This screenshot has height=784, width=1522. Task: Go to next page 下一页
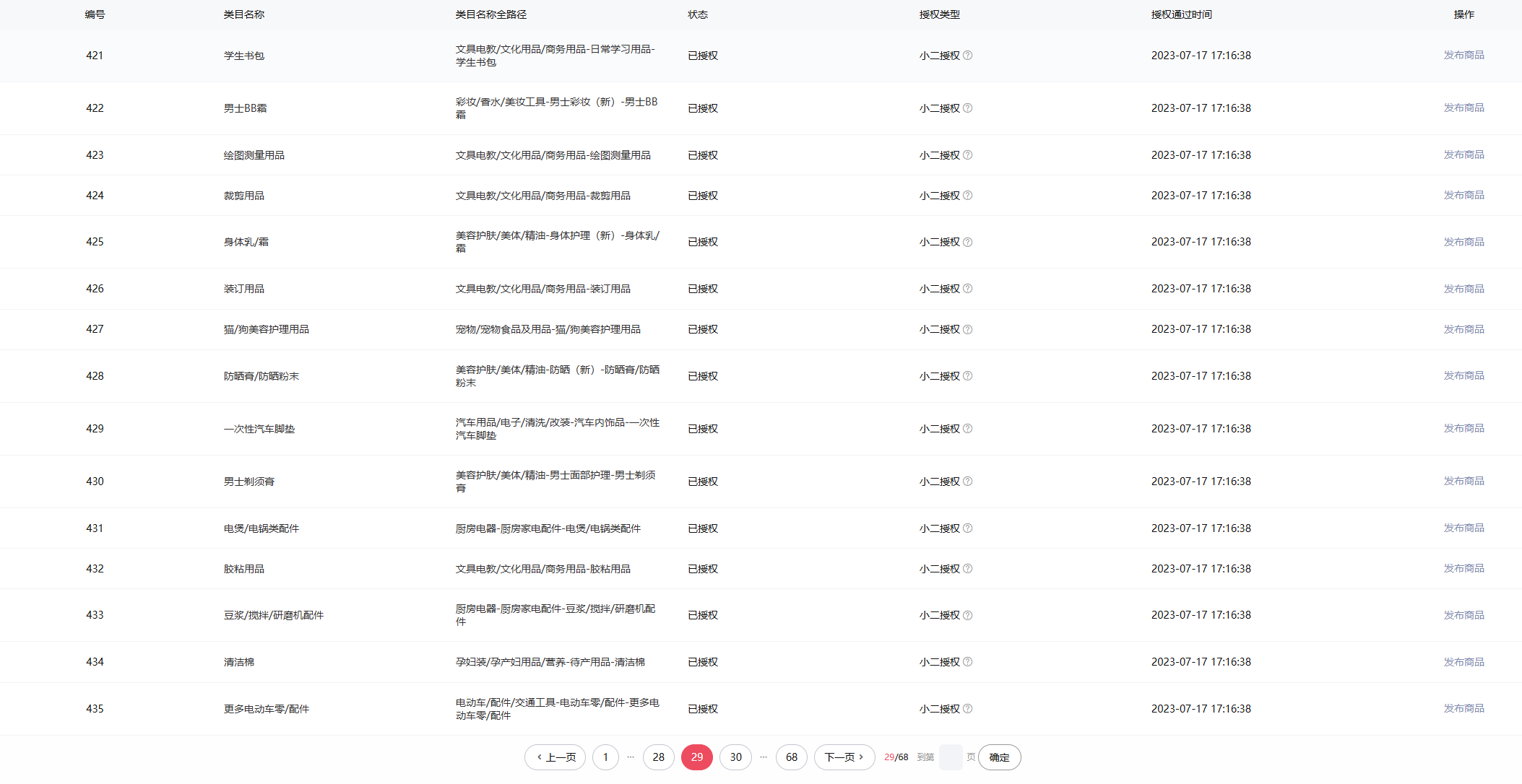click(x=844, y=757)
